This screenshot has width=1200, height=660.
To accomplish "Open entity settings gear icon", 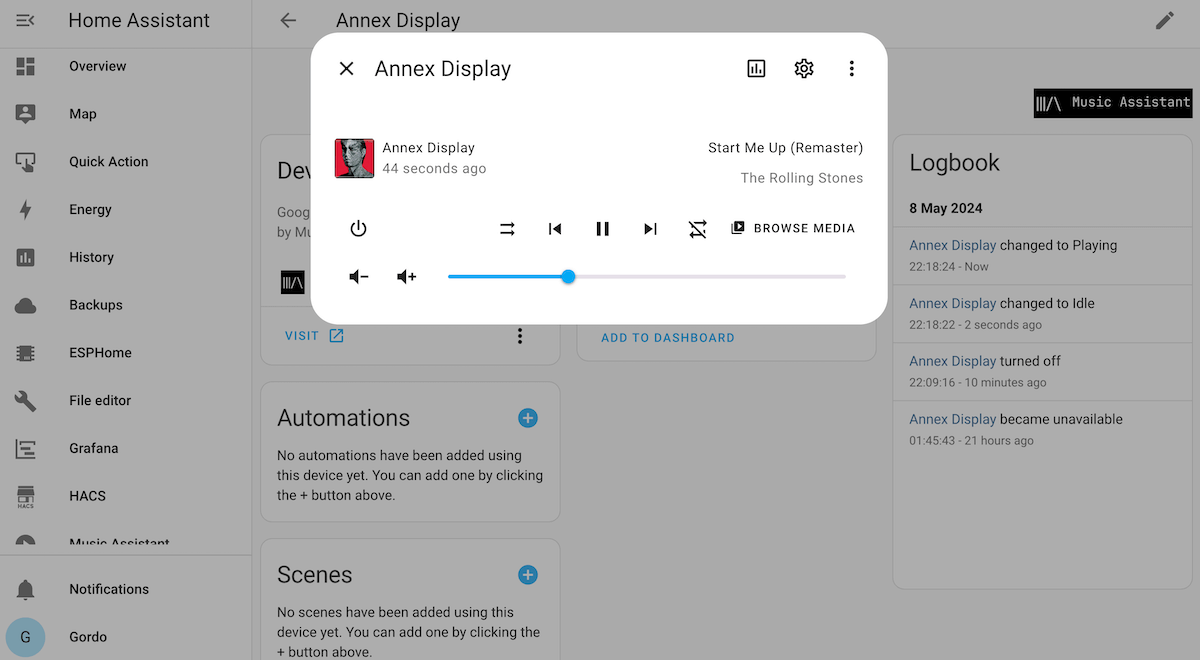I will 804,69.
